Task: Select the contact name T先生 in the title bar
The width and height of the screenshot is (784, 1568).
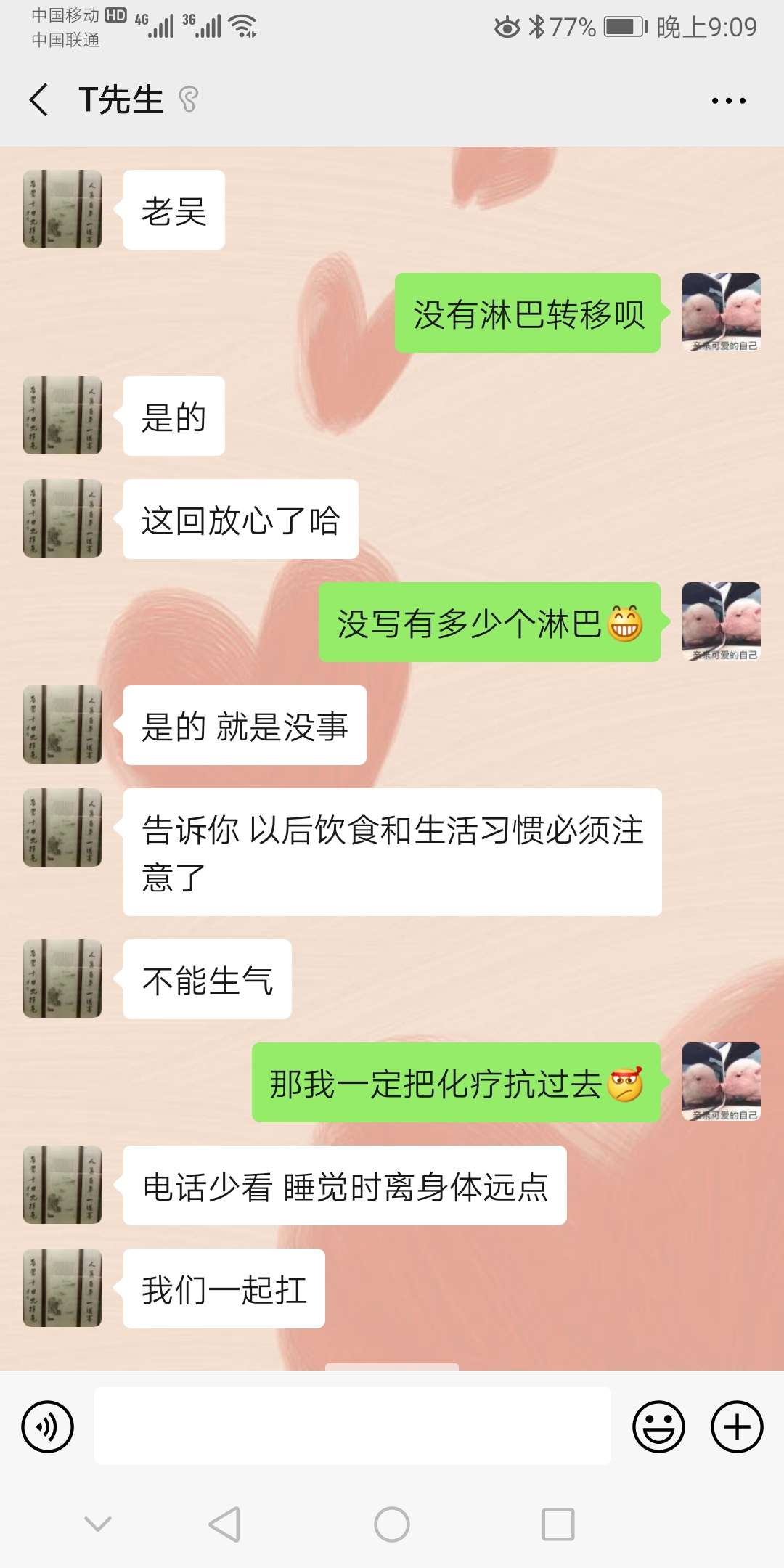Action: (121, 99)
